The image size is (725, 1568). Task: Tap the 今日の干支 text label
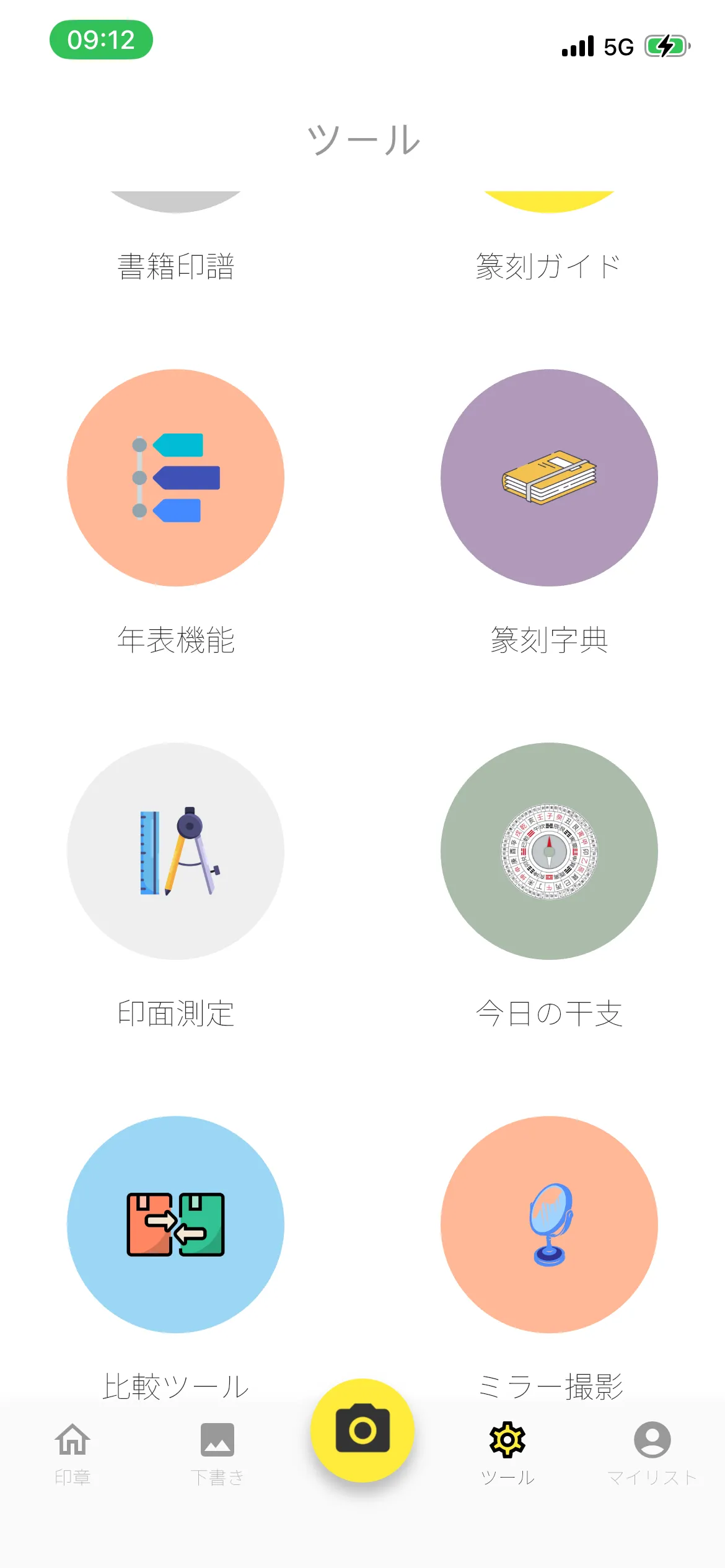[x=549, y=1013]
